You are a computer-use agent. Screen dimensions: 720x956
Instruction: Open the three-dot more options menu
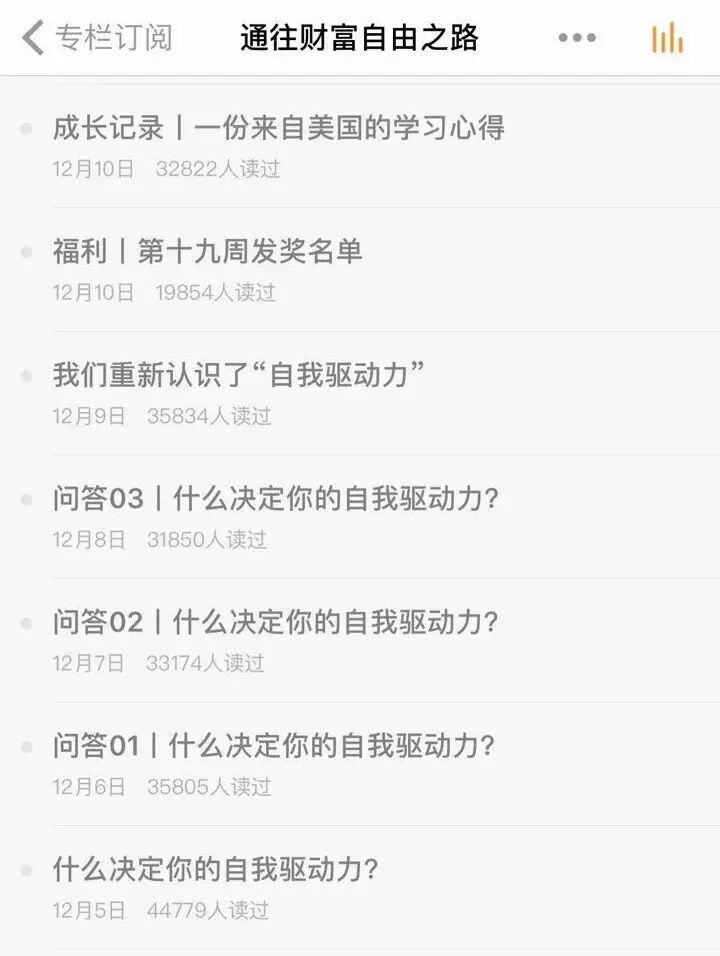(577, 39)
